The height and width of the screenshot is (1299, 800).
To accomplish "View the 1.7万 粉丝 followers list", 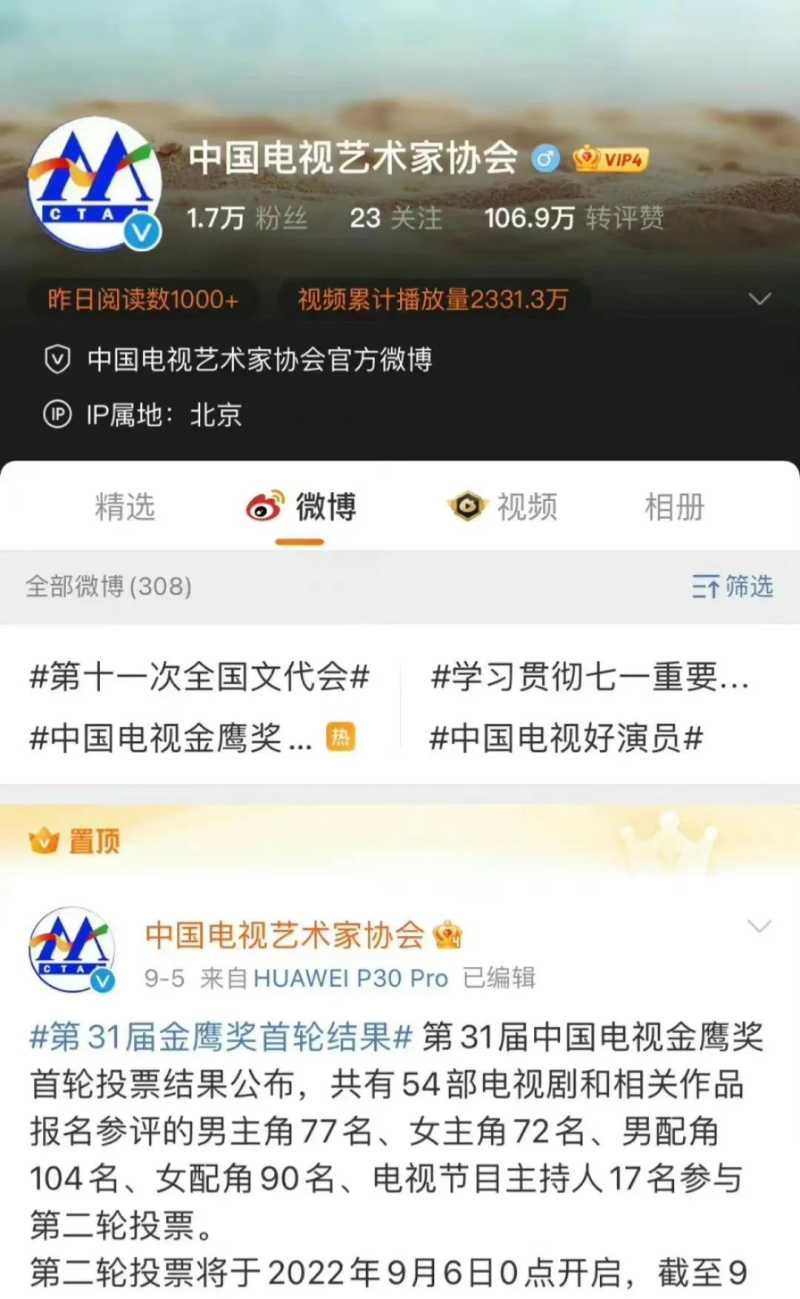I will 246,218.
